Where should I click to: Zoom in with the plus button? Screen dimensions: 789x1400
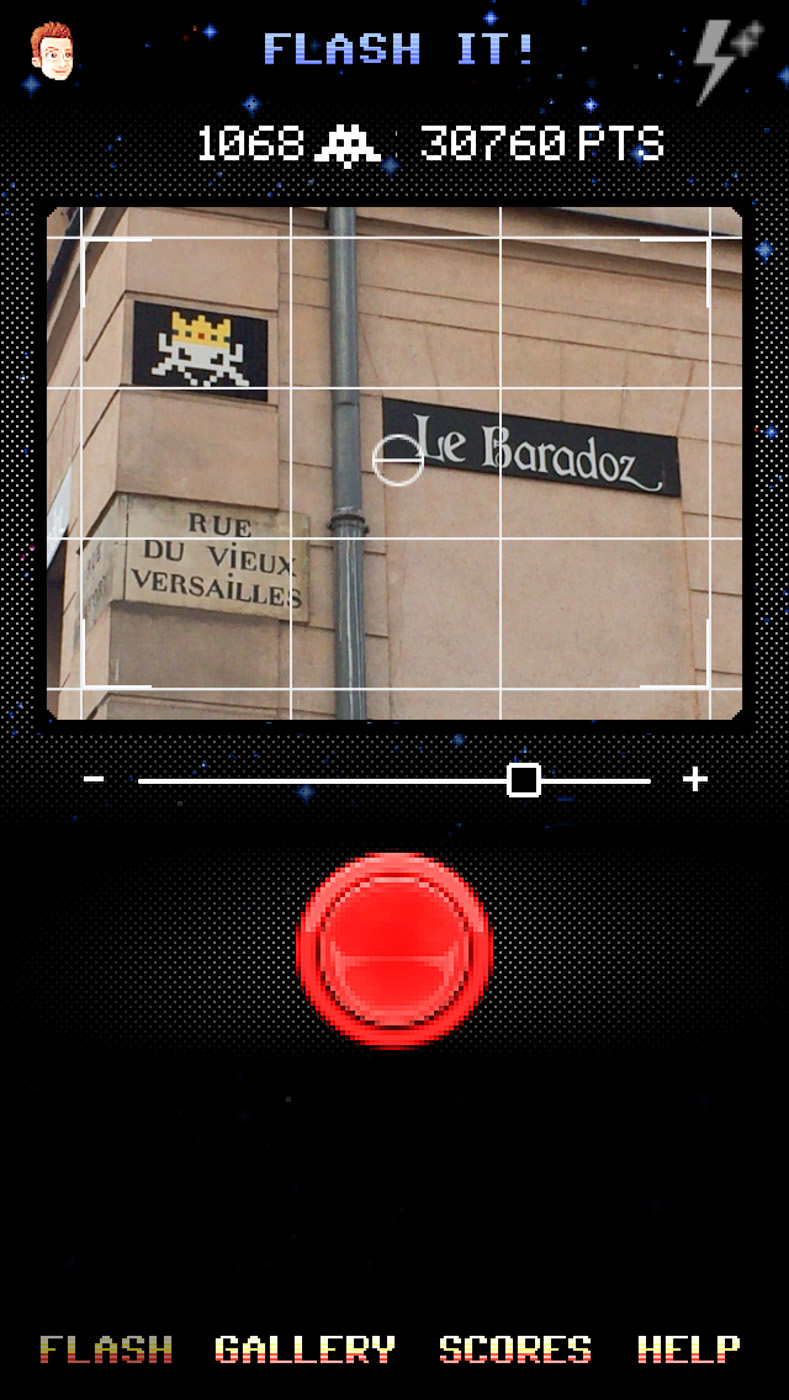tap(695, 779)
